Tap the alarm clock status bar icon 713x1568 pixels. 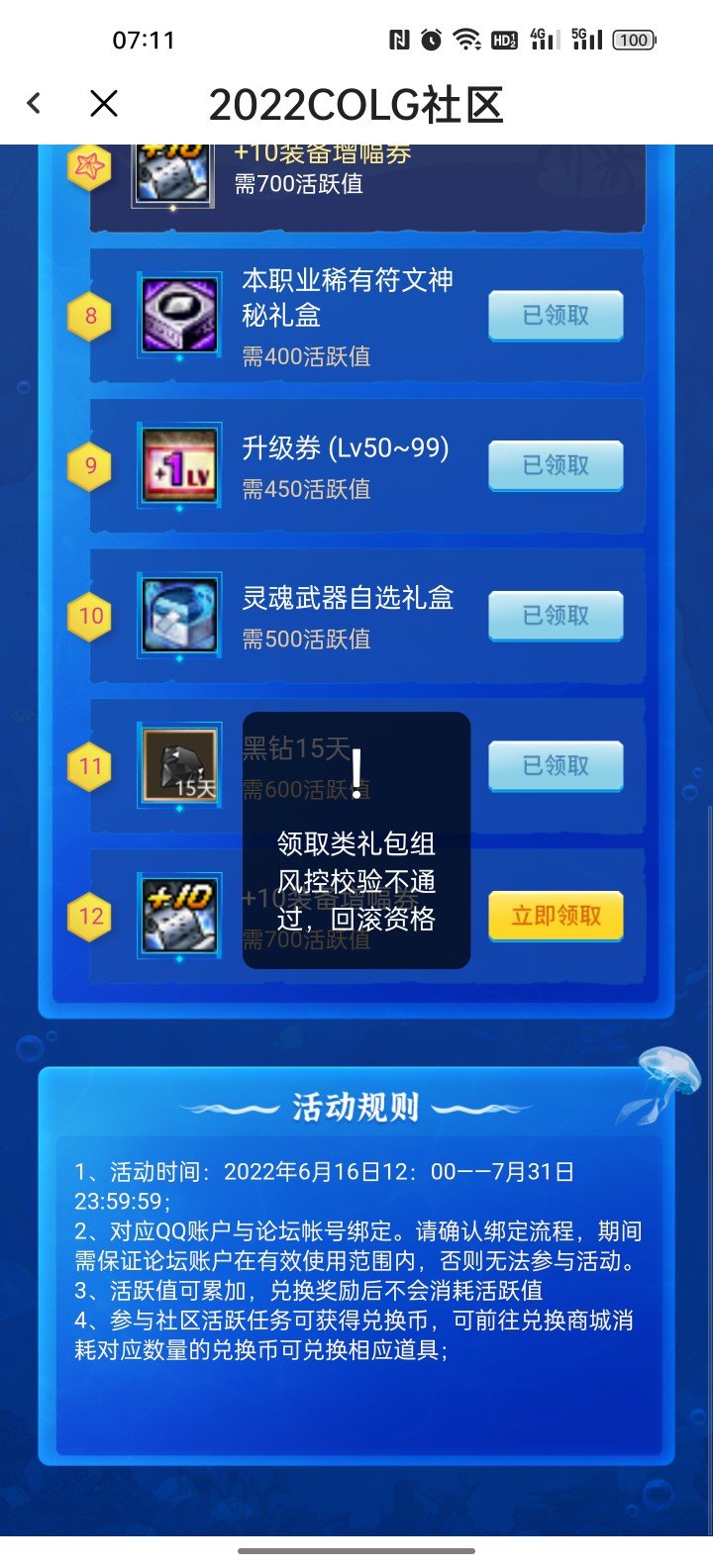click(x=430, y=39)
